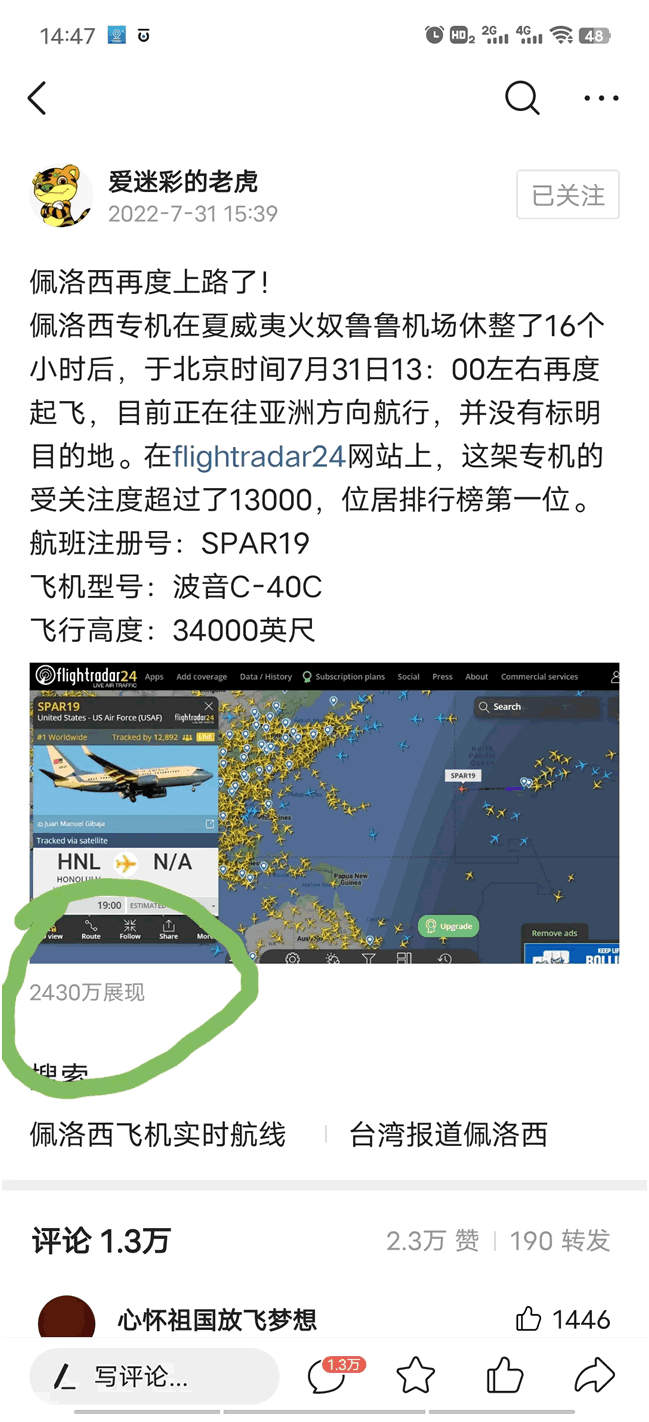The width and height of the screenshot is (649, 1422).
Task: Search 佩洛西飞机实时航线 suggestion
Action: pos(158,1135)
